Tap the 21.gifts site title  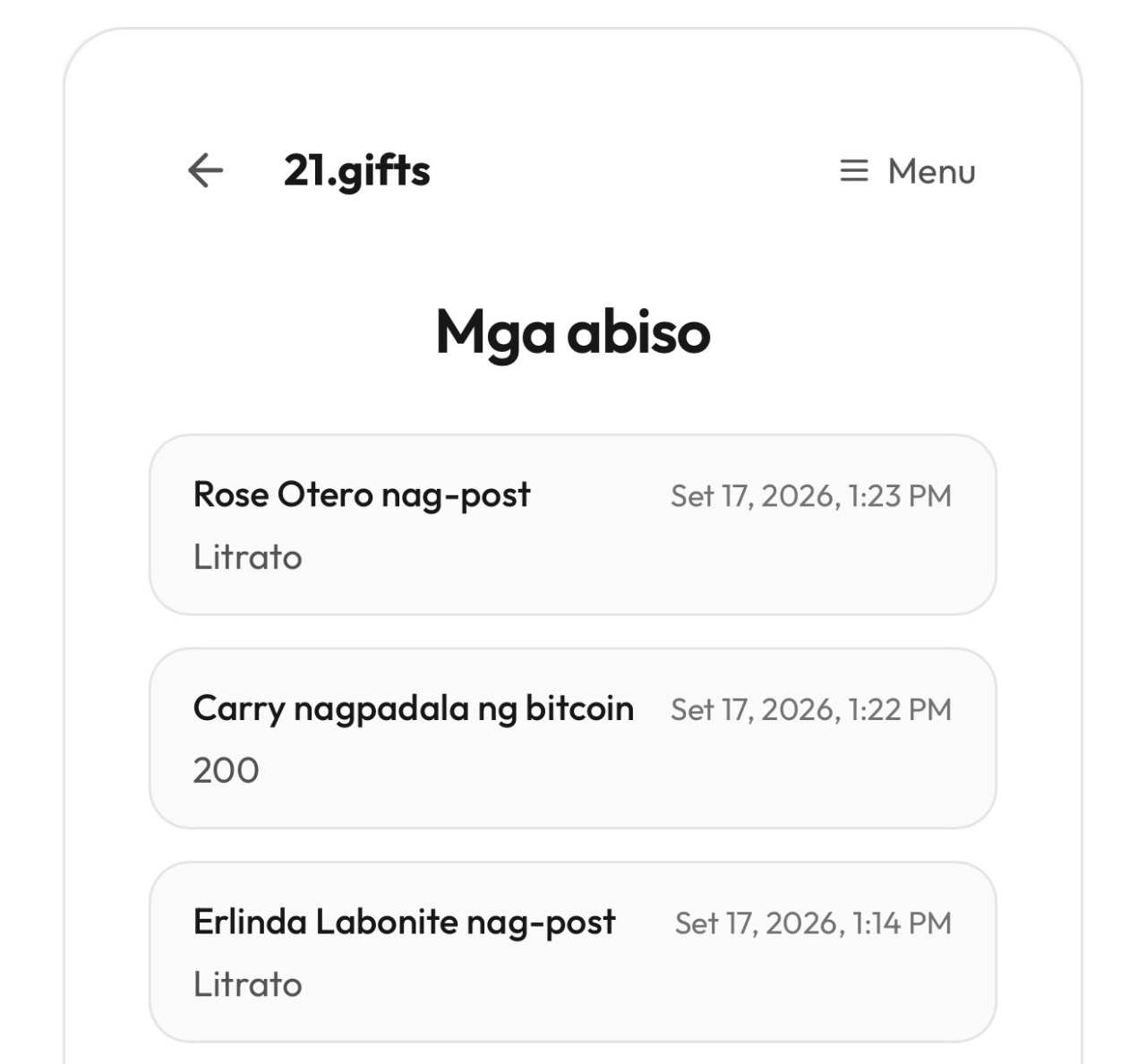356,170
